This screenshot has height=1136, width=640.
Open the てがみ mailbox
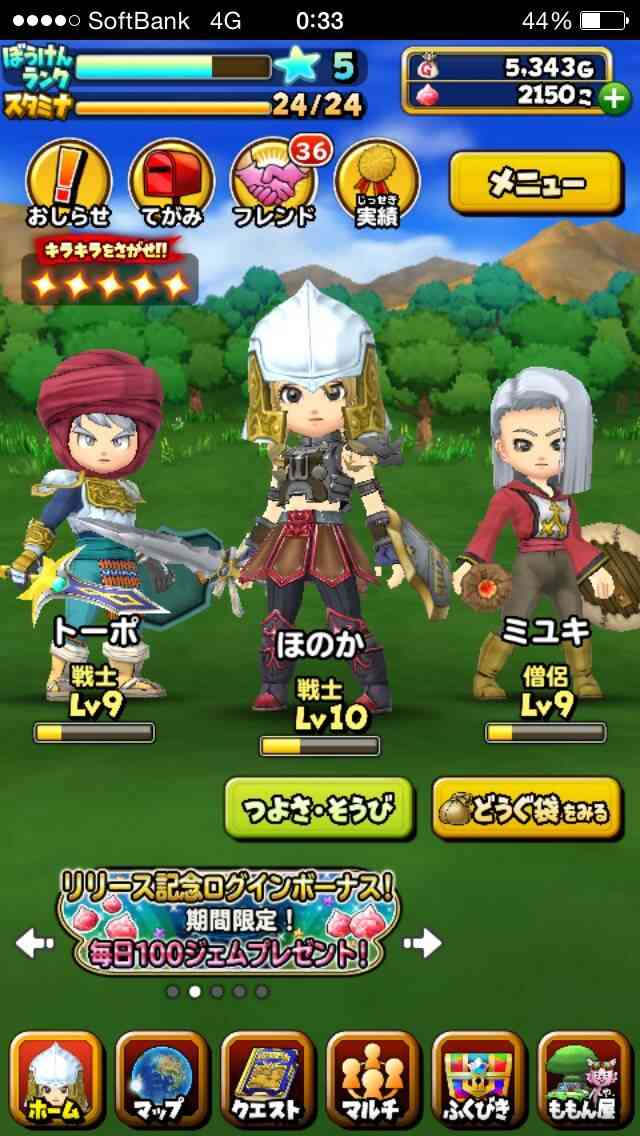(x=172, y=184)
